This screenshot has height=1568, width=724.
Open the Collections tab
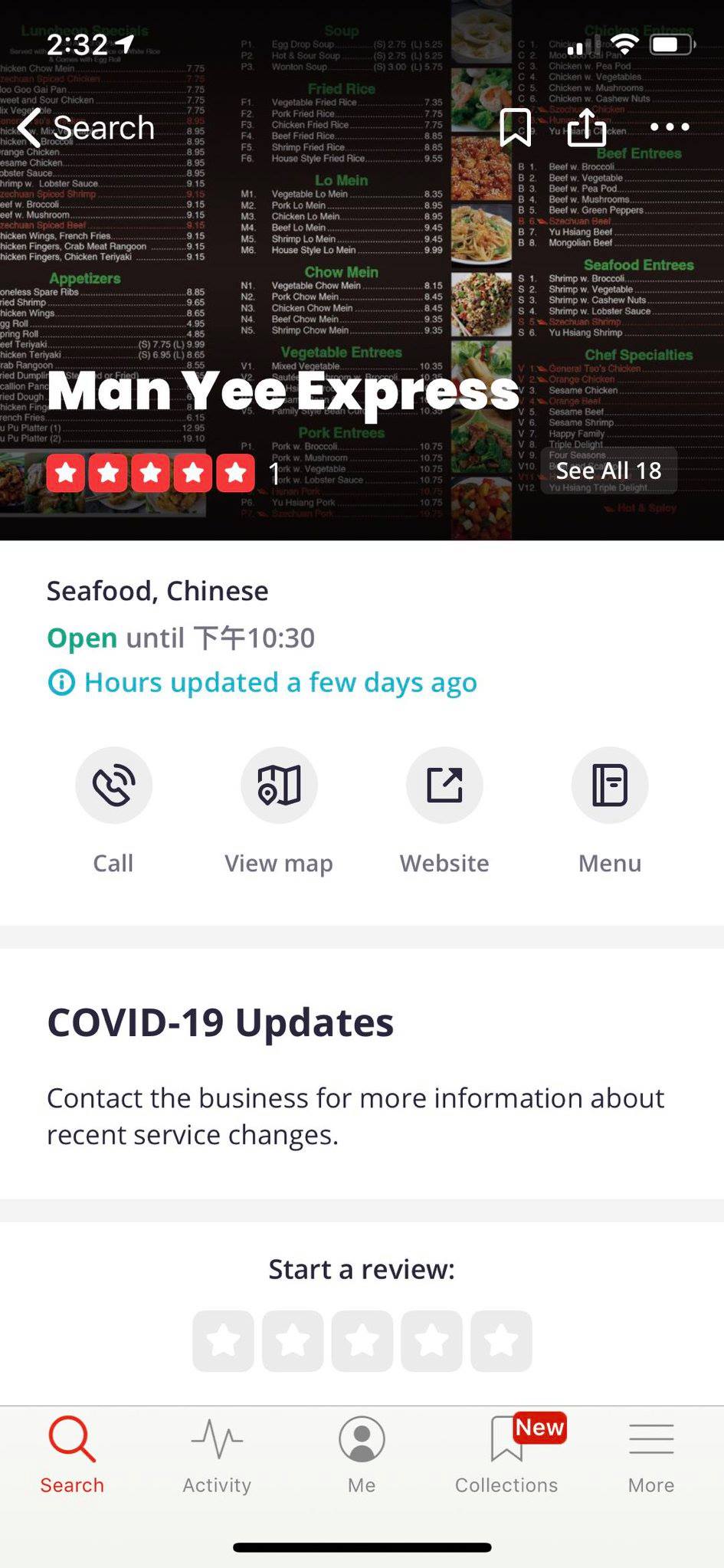[506, 1455]
